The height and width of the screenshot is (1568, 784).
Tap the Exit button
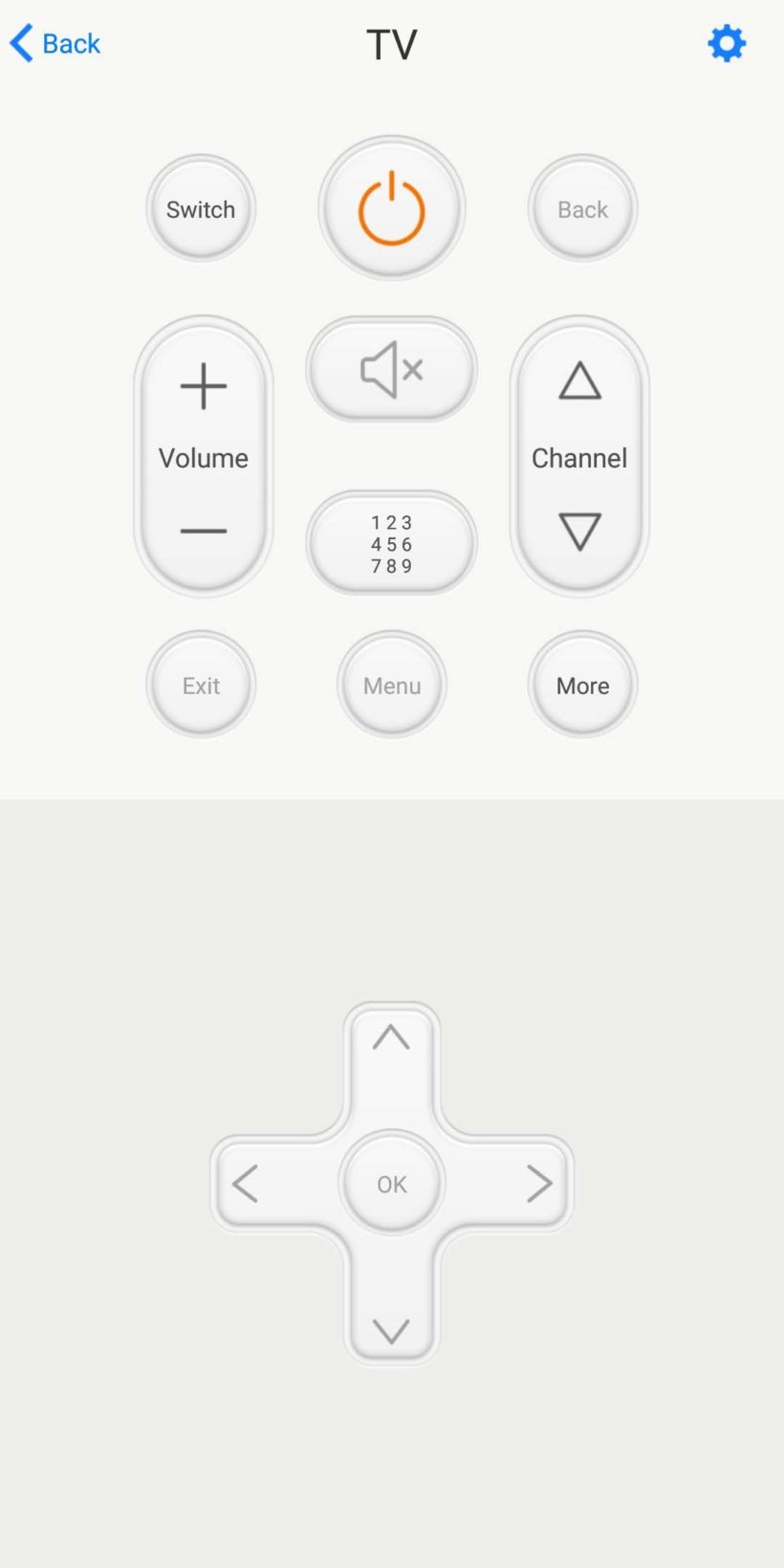[201, 685]
